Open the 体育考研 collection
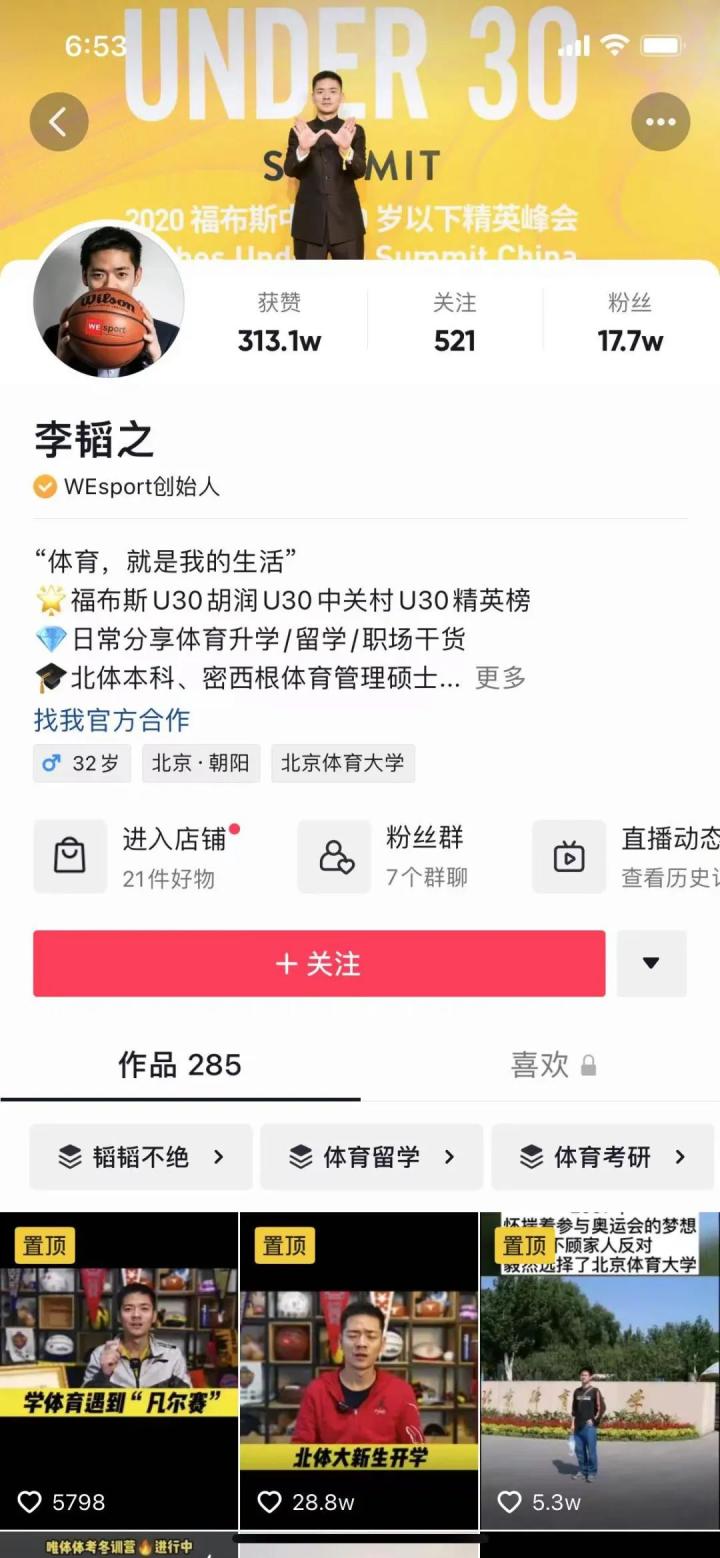Screen dimensions: 720x1558 (x=602, y=1157)
